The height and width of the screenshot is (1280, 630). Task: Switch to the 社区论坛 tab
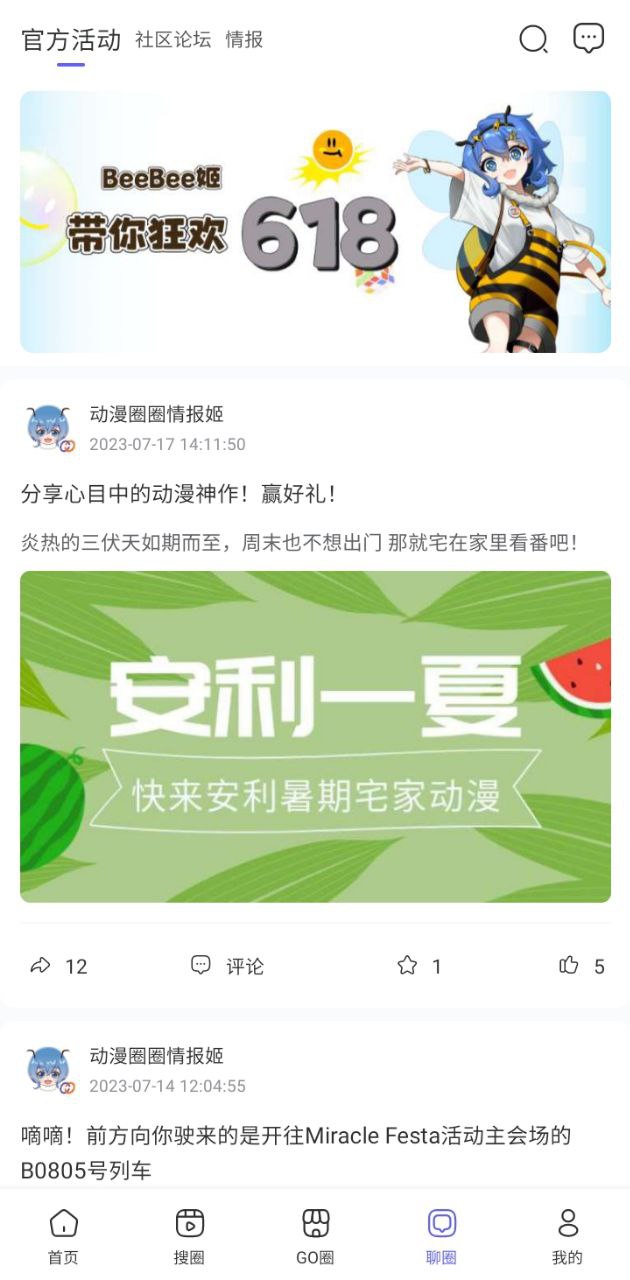click(173, 40)
